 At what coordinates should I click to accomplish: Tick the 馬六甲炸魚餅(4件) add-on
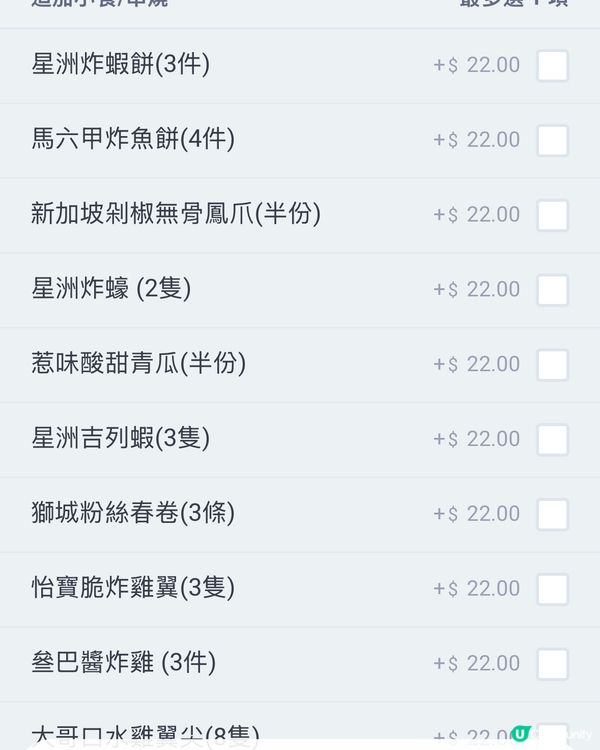[552, 140]
